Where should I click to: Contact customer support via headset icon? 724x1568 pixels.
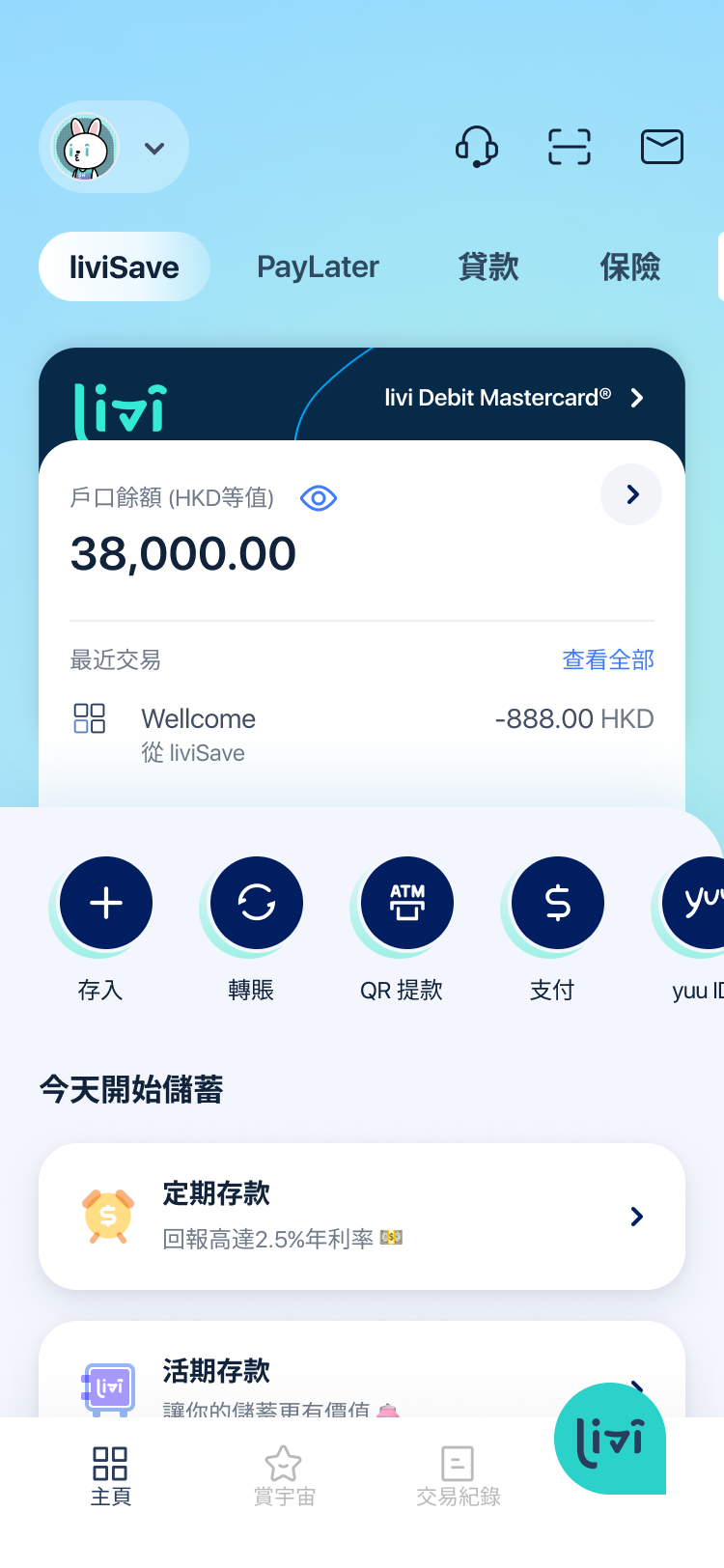(x=476, y=148)
